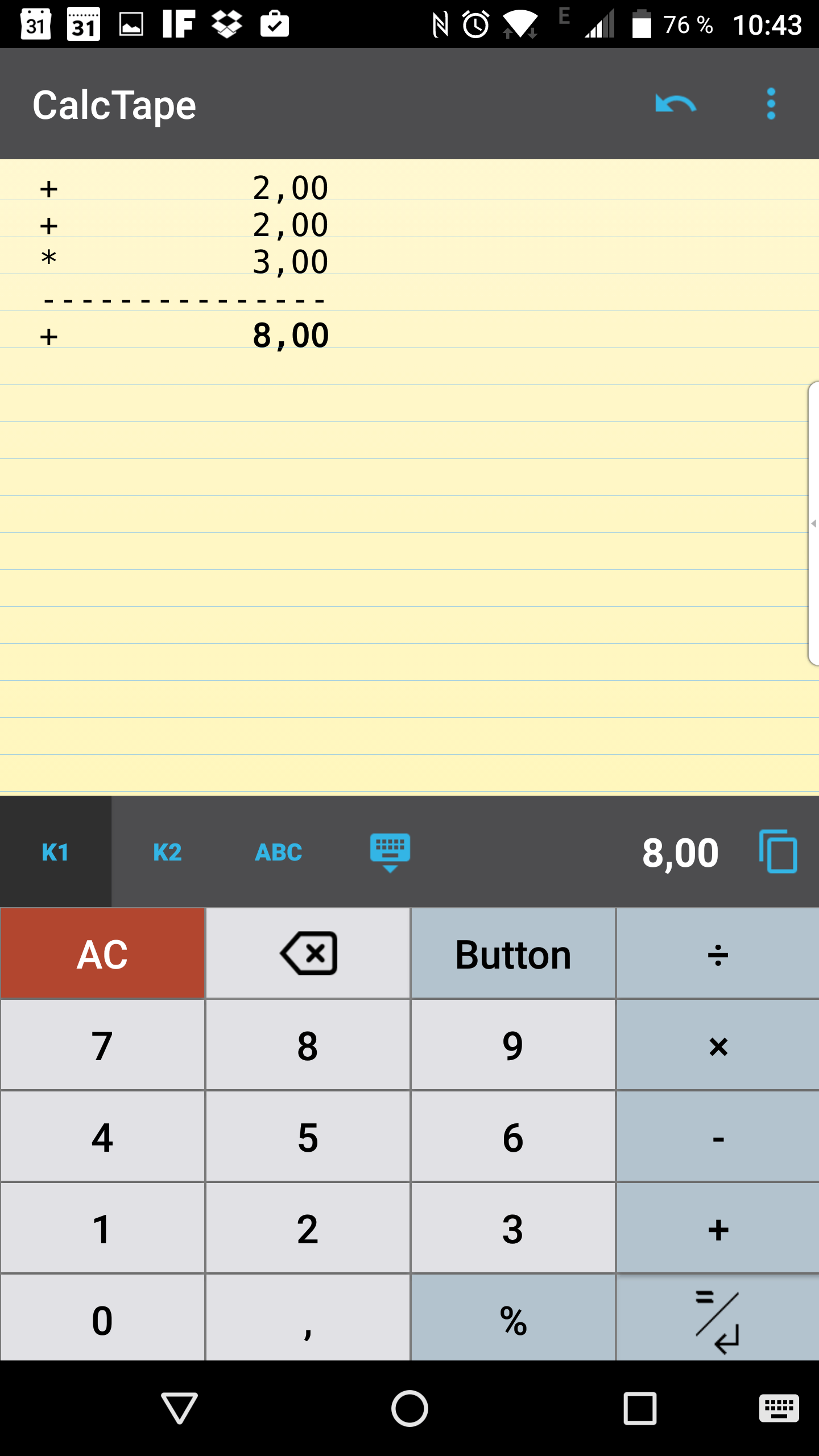Enter the digit 5

tap(308, 1137)
